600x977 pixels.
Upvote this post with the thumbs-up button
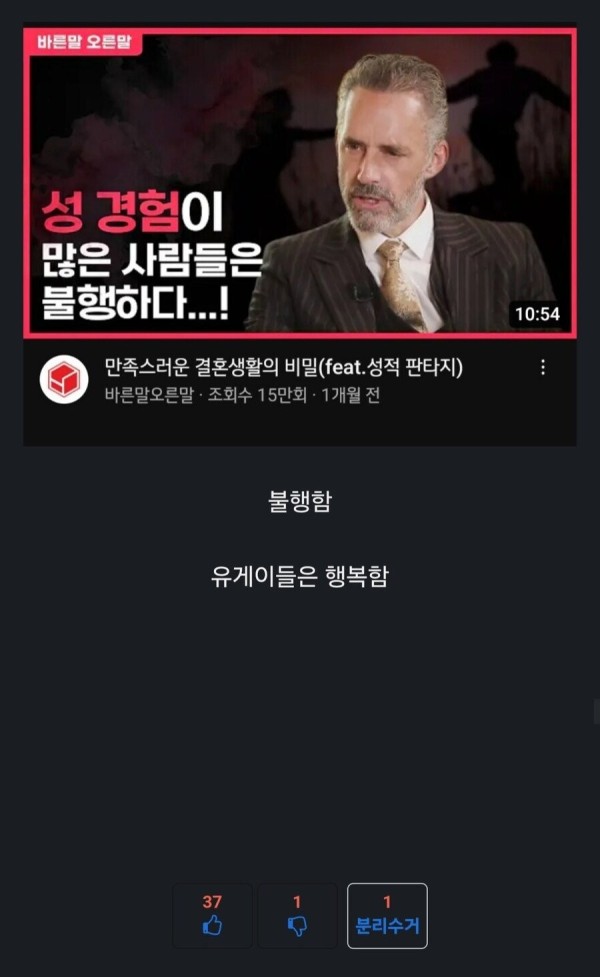(x=212, y=915)
